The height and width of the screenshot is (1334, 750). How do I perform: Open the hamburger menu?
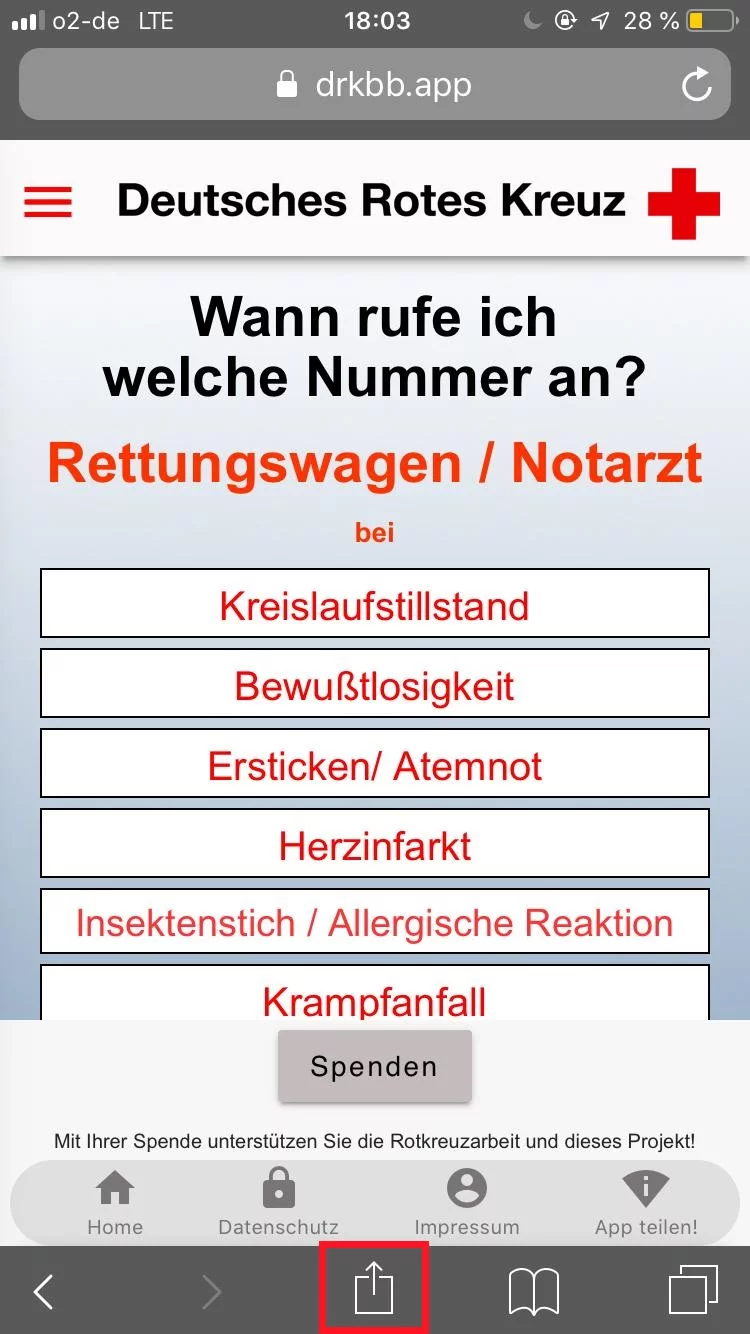[48, 201]
